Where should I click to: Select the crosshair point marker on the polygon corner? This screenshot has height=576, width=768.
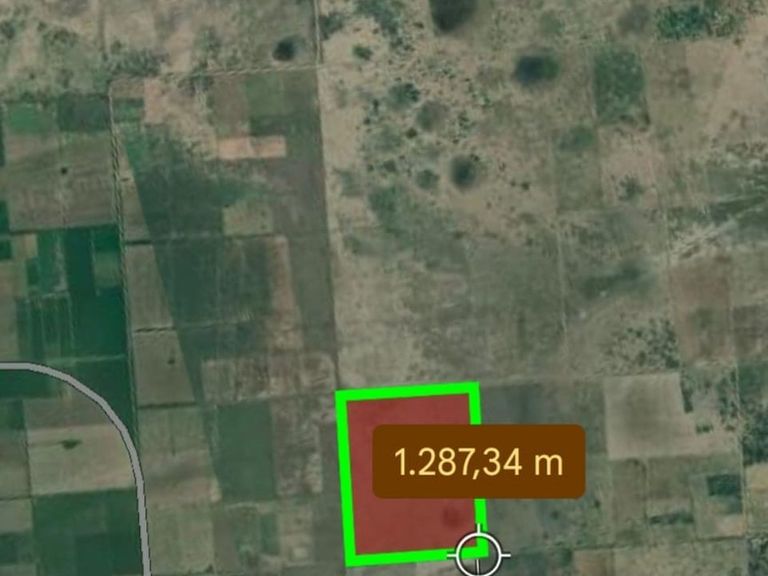(x=480, y=551)
